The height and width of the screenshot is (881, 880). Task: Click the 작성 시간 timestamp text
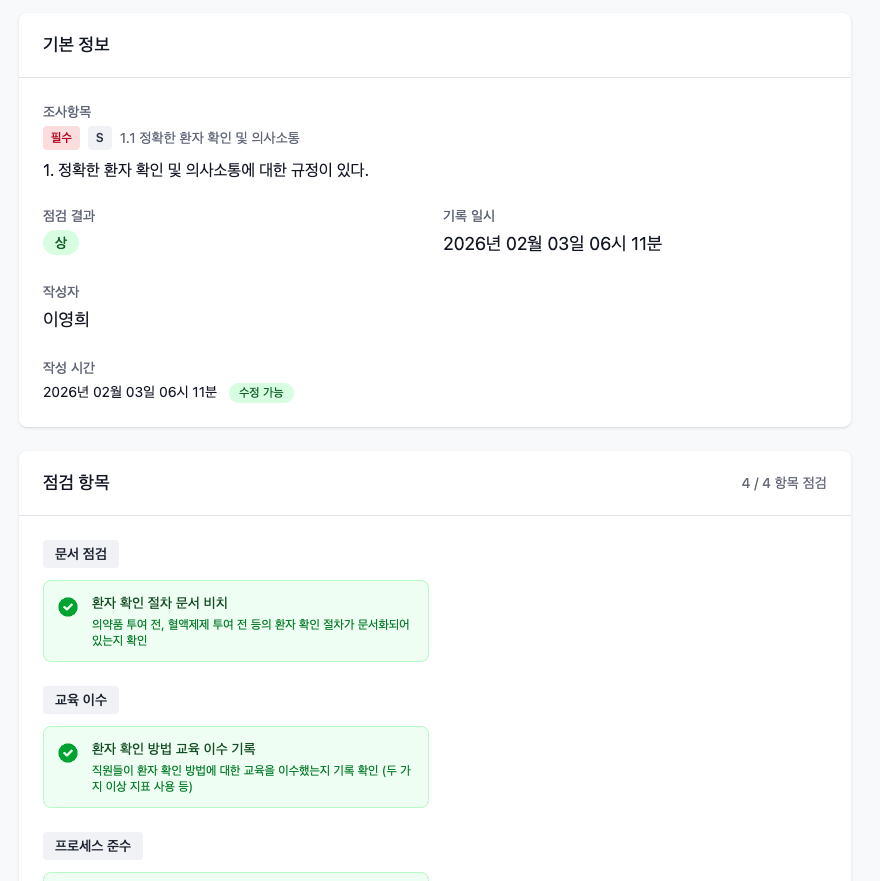pos(128,393)
